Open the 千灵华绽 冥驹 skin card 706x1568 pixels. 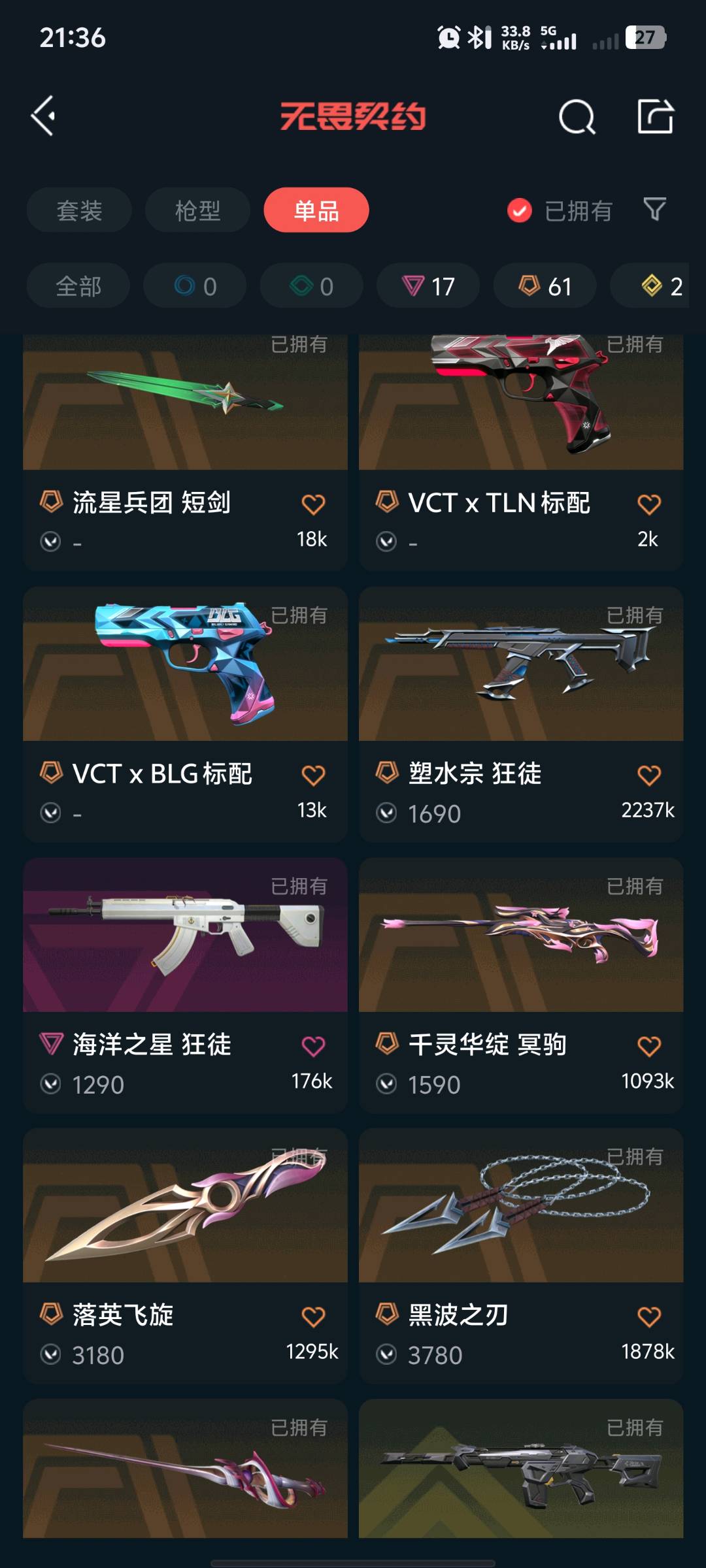click(x=521, y=986)
